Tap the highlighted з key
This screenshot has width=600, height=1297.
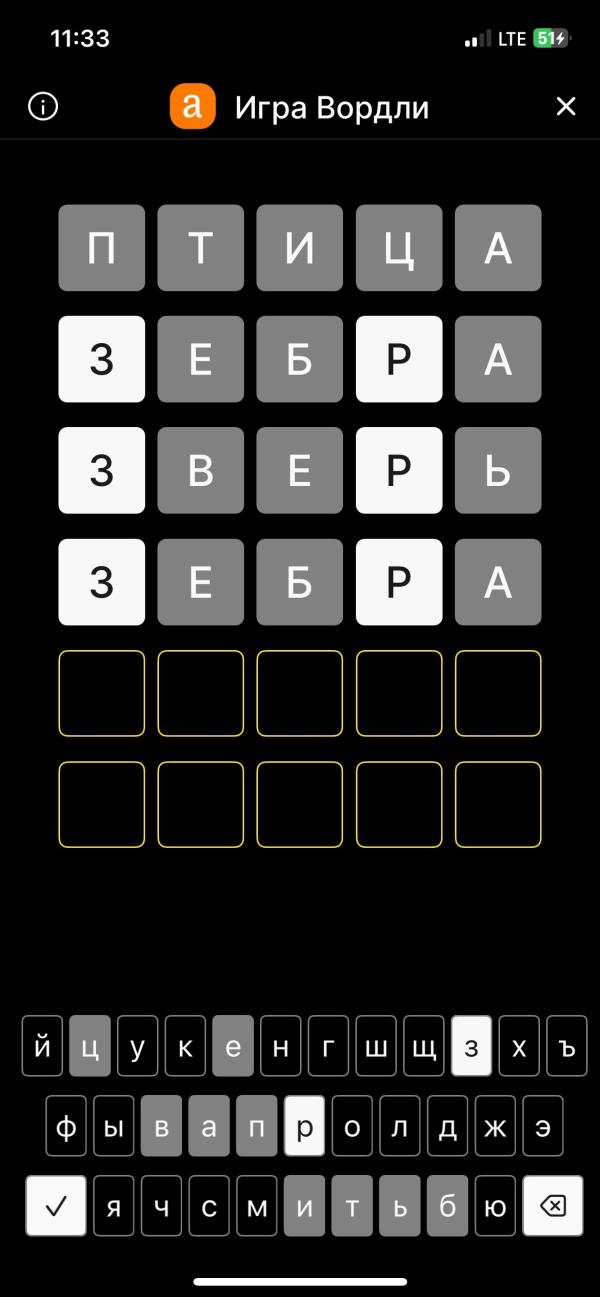tap(471, 1046)
